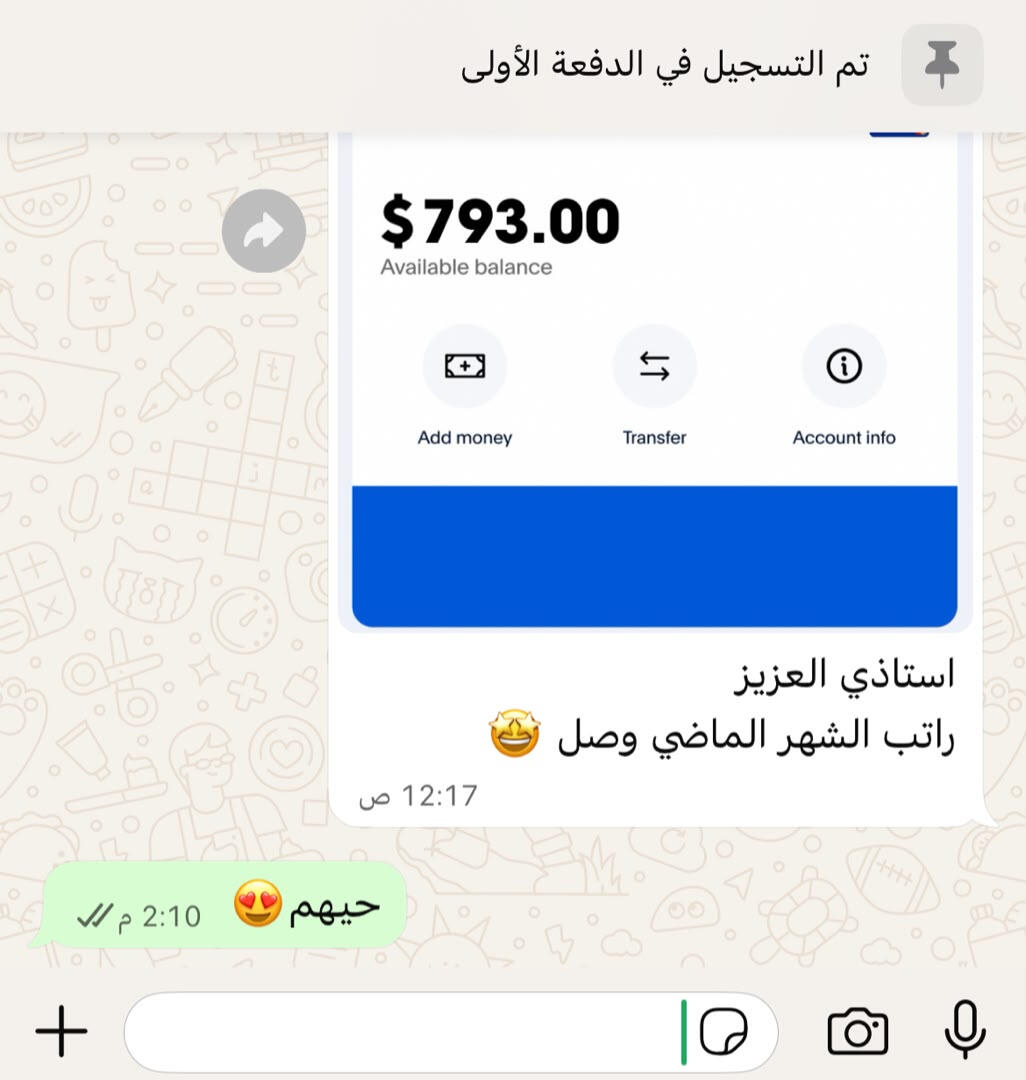Open the sticker picker

click(723, 1032)
